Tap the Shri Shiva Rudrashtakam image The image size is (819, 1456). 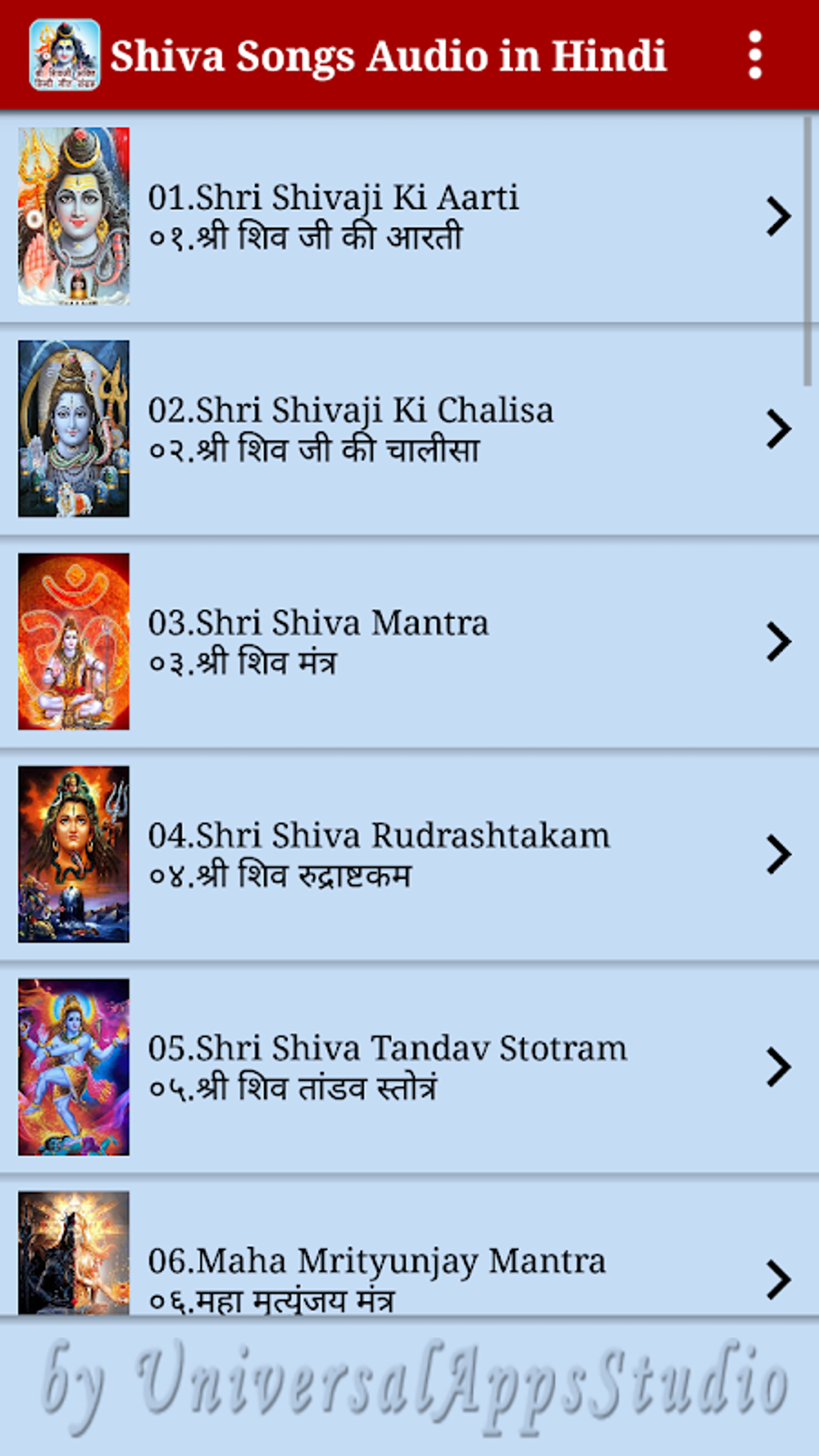click(x=74, y=853)
